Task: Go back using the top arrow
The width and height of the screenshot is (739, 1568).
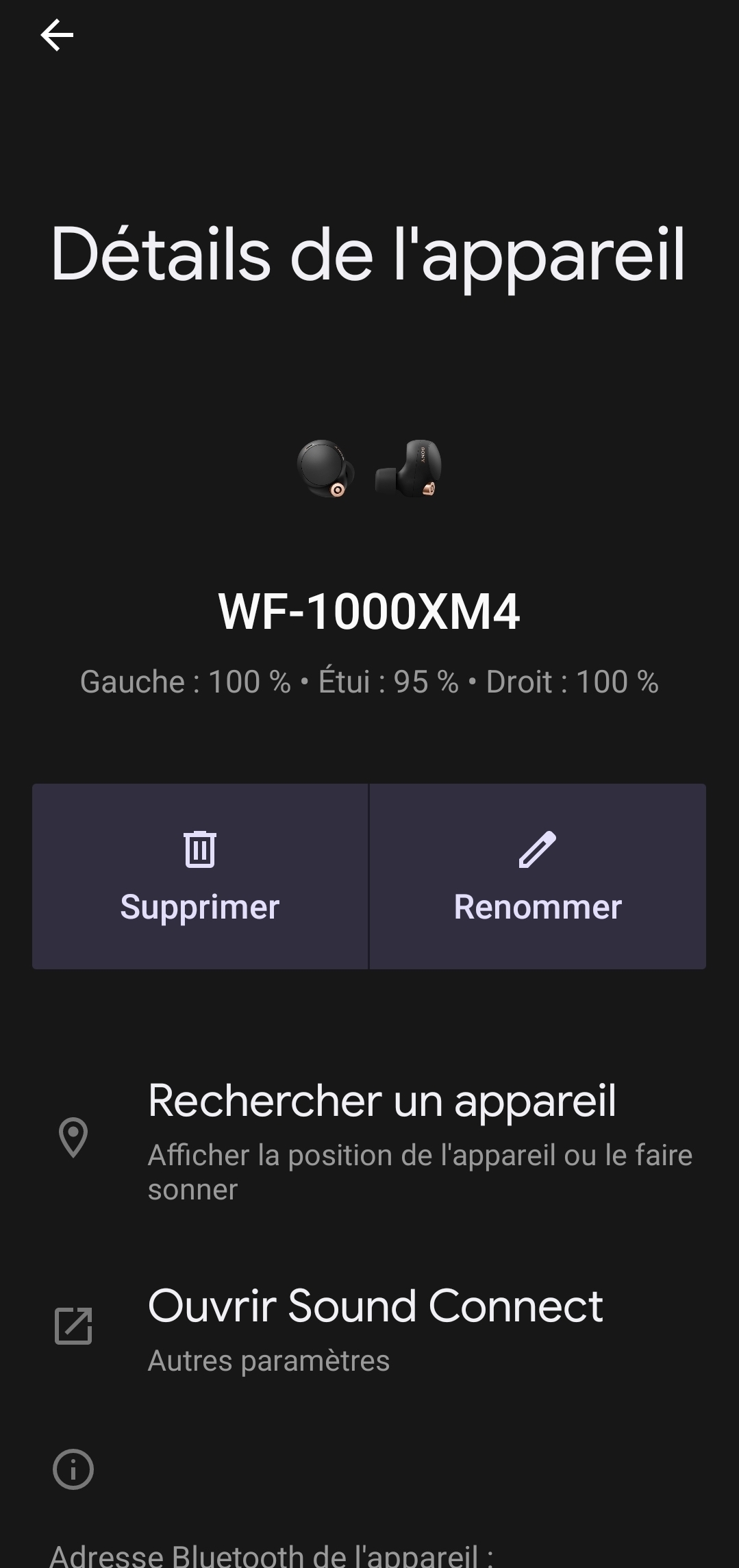Action: 57,35
